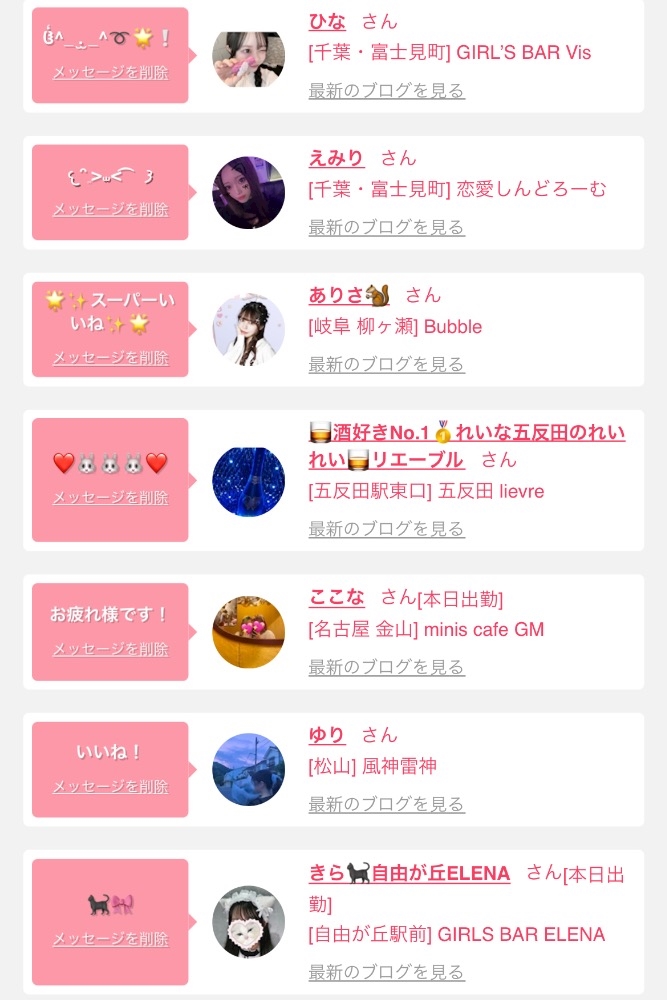This screenshot has height=1000, width=667.
Task: Open えみり's profile name link
Action: [336, 158]
